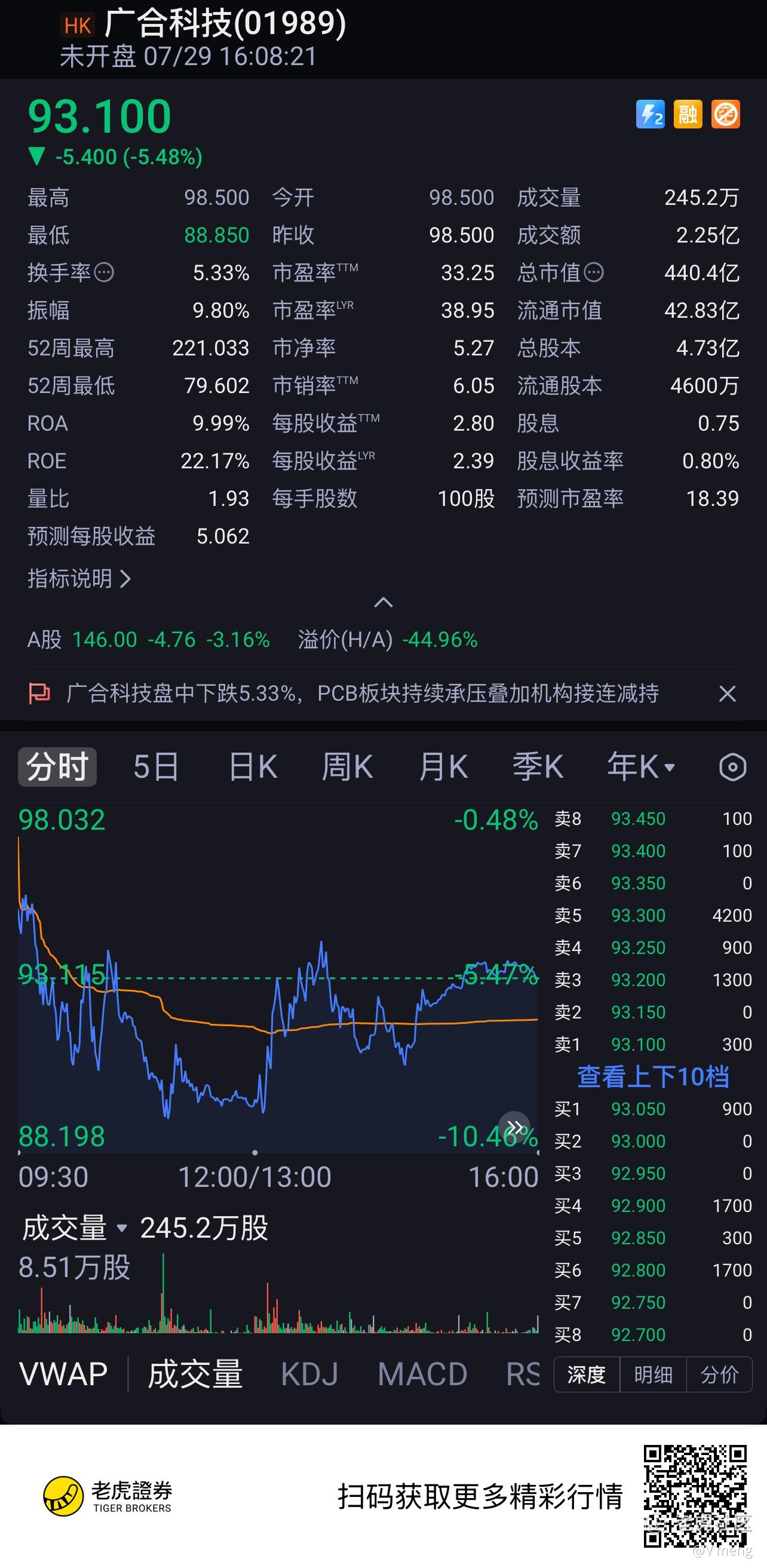Switch to the 分价 tab
The width and height of the screenshot is (767, 1568).
point(720,1374)
